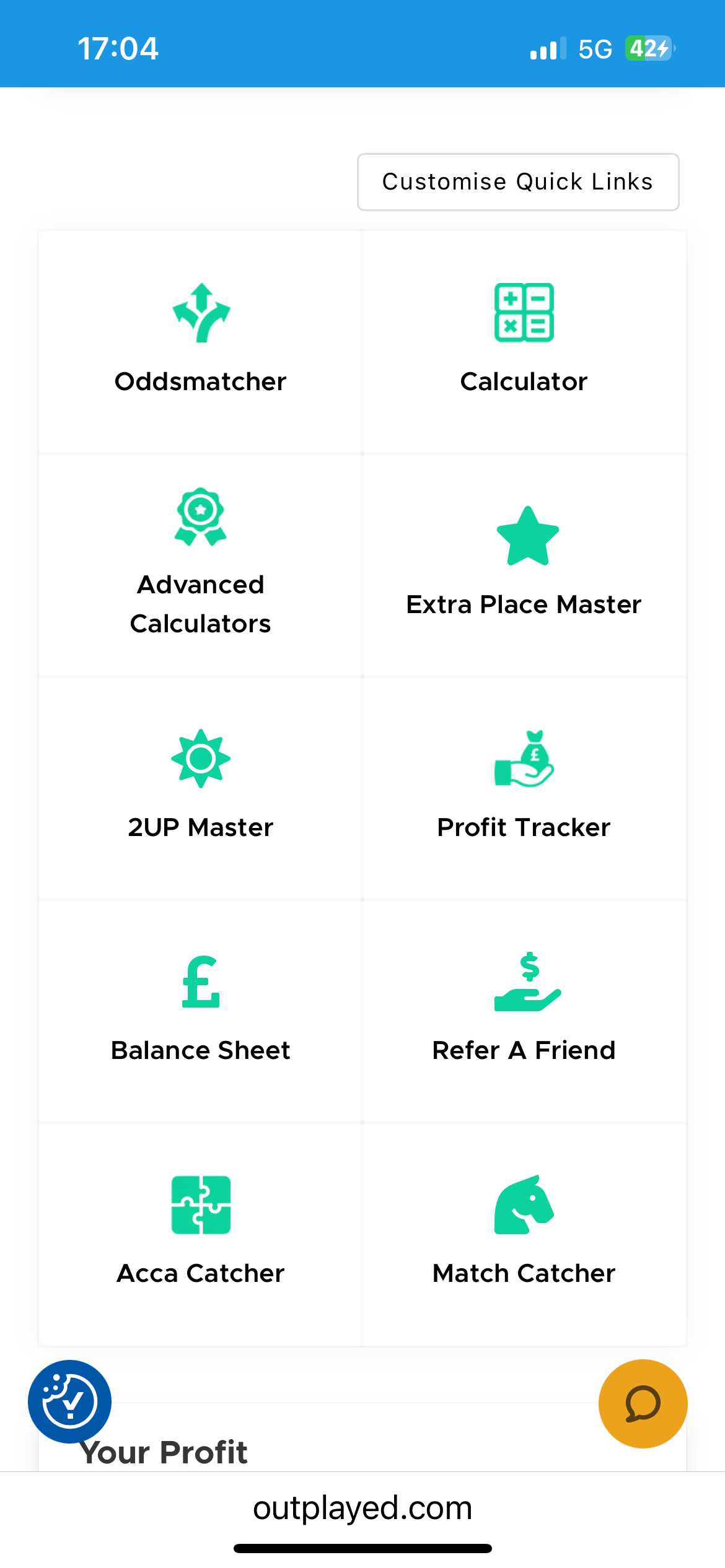Open Extra Place Master
725x1568 pixels.
click(524, 564)
